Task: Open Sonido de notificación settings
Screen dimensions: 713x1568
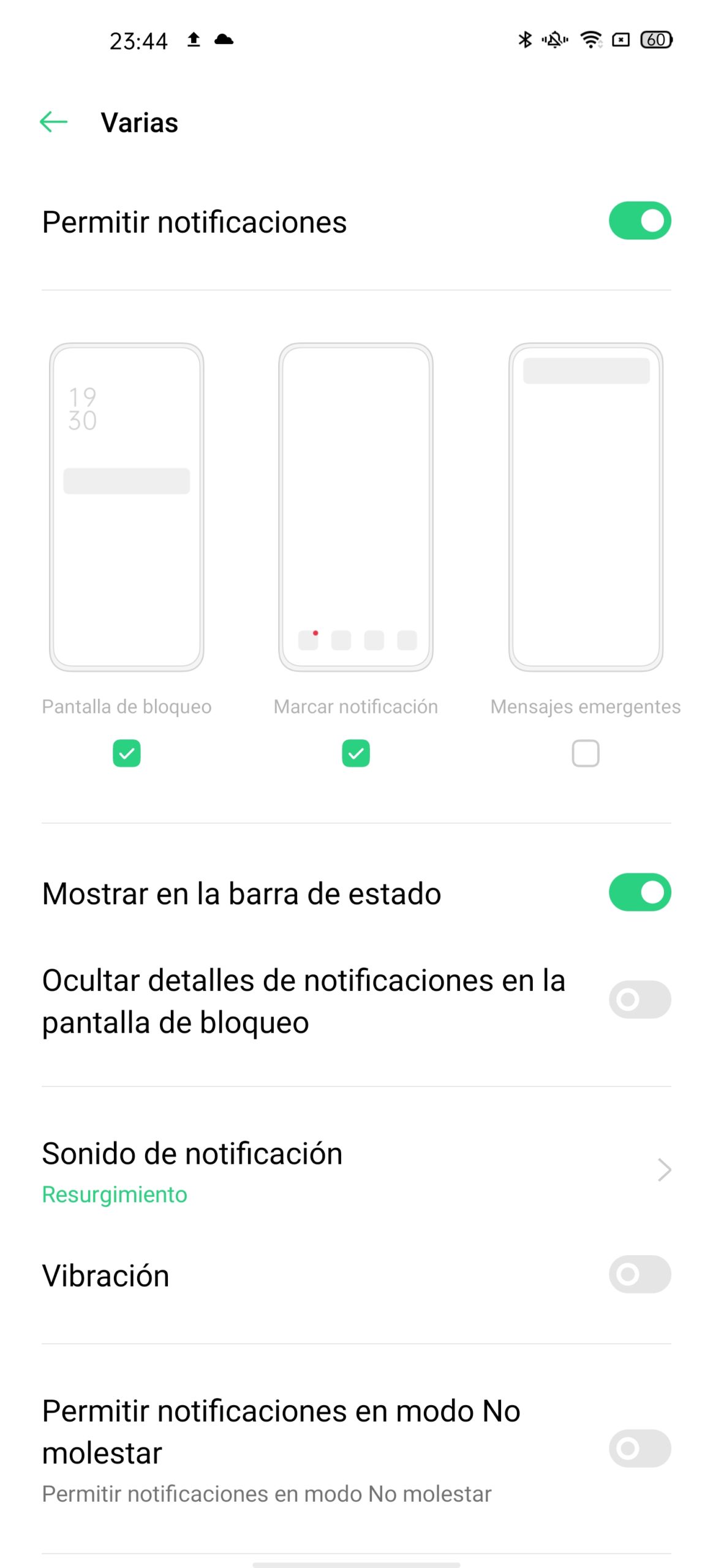Action: 356,1170
